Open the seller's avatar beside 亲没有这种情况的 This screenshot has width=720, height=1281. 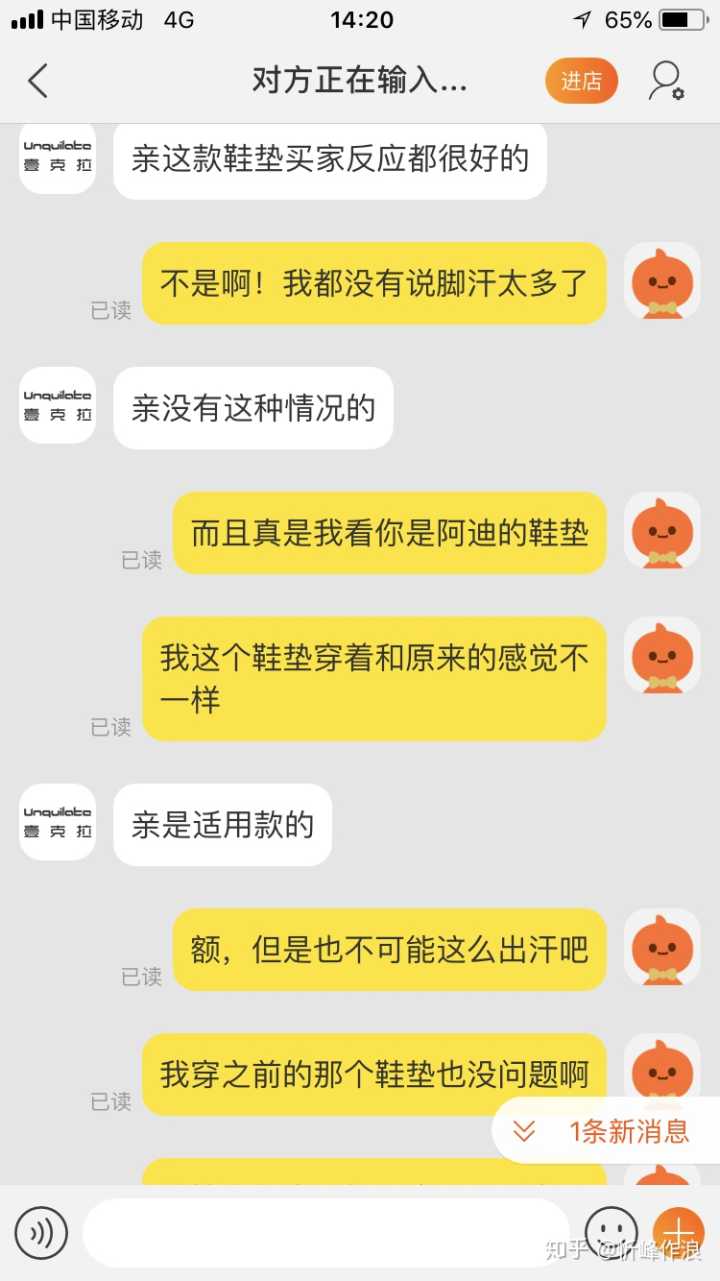[x=58, y=405]
